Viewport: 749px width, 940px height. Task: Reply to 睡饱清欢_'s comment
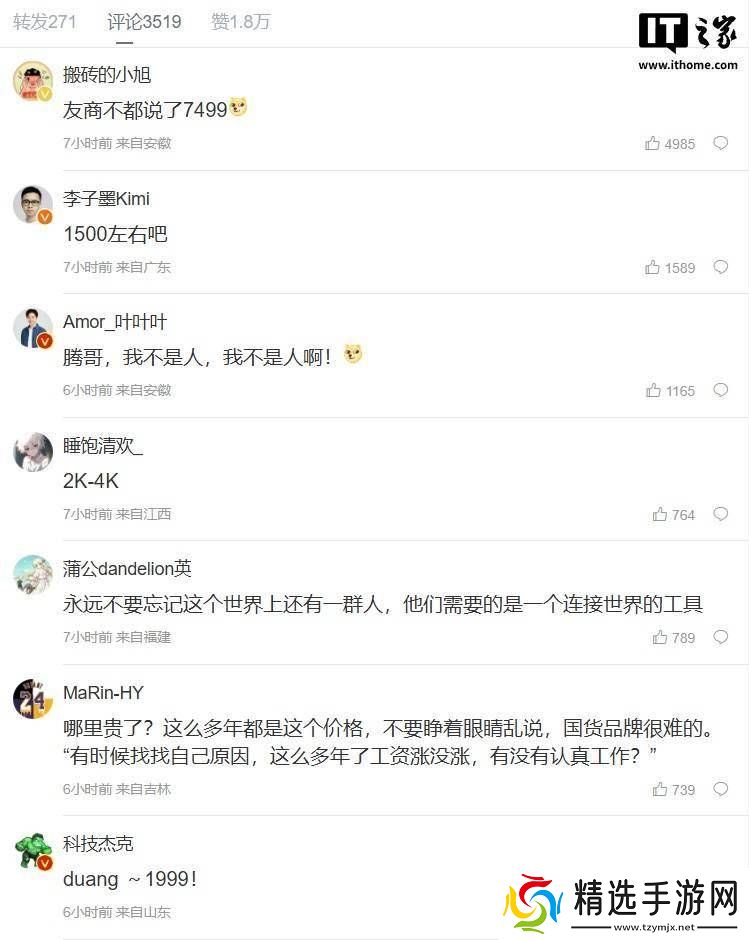tap(720, 514)
